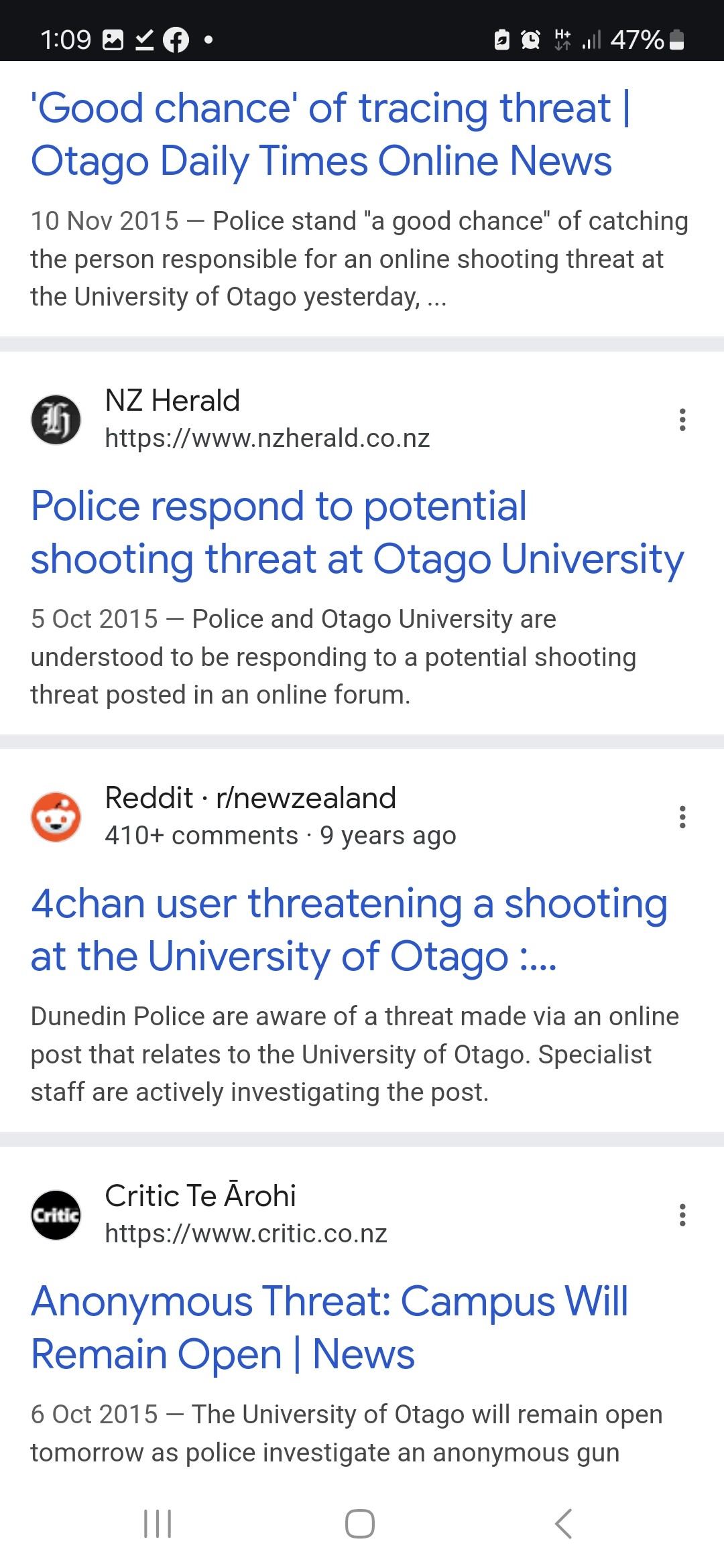Open Reddit r/newzealand source header
Image resolution: width=724 pixels, height=1568 pixels.
coord(250,798)
